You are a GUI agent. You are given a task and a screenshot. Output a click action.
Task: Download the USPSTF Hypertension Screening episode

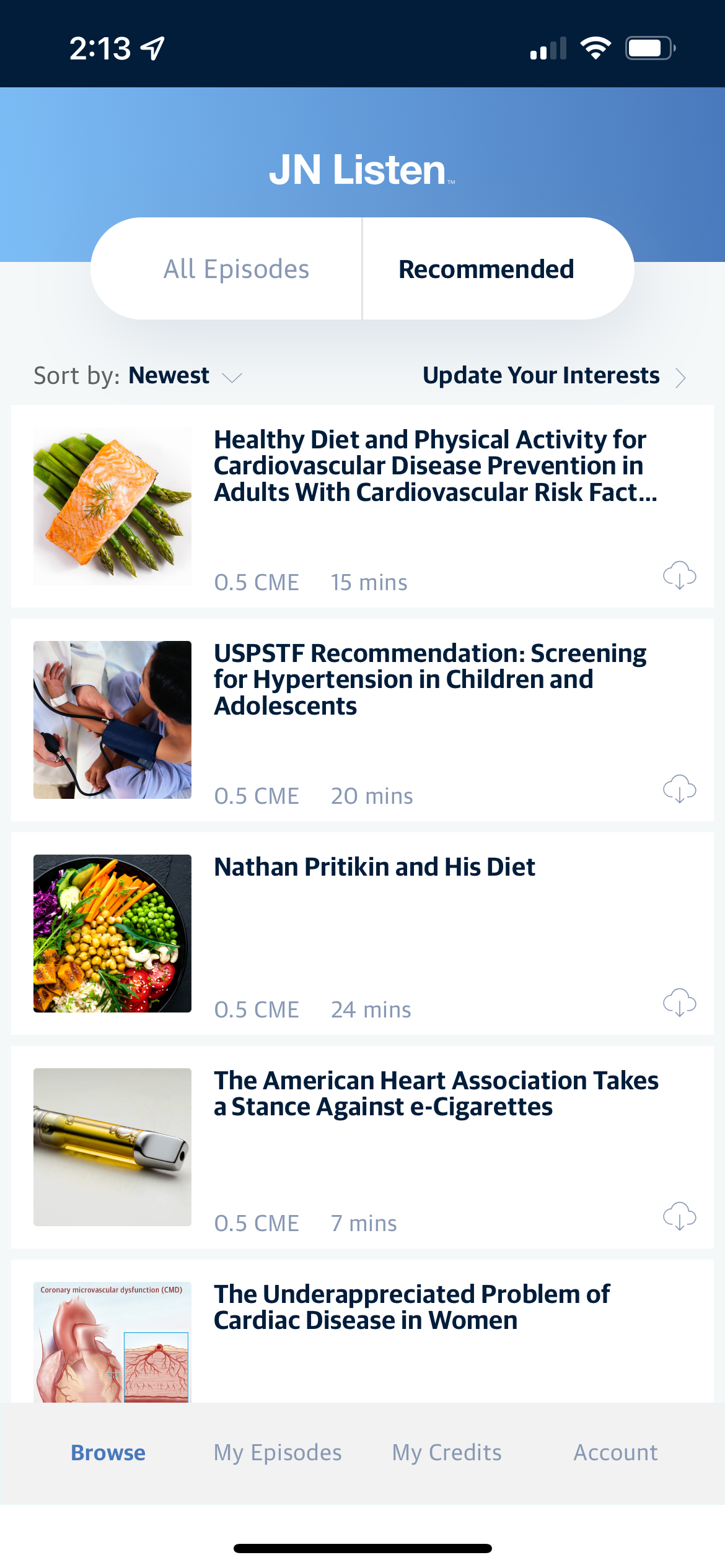point(679,790)
